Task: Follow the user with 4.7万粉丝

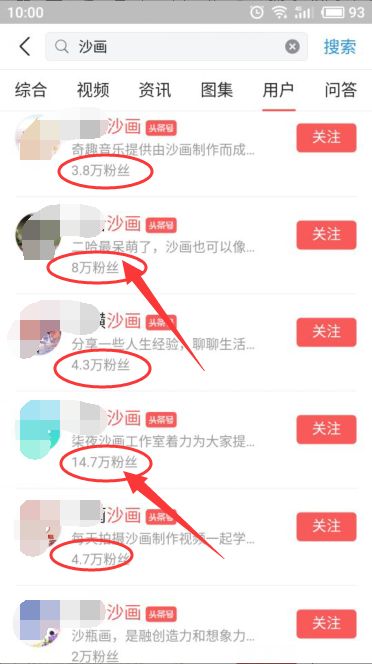Action: tap(326, 526)
